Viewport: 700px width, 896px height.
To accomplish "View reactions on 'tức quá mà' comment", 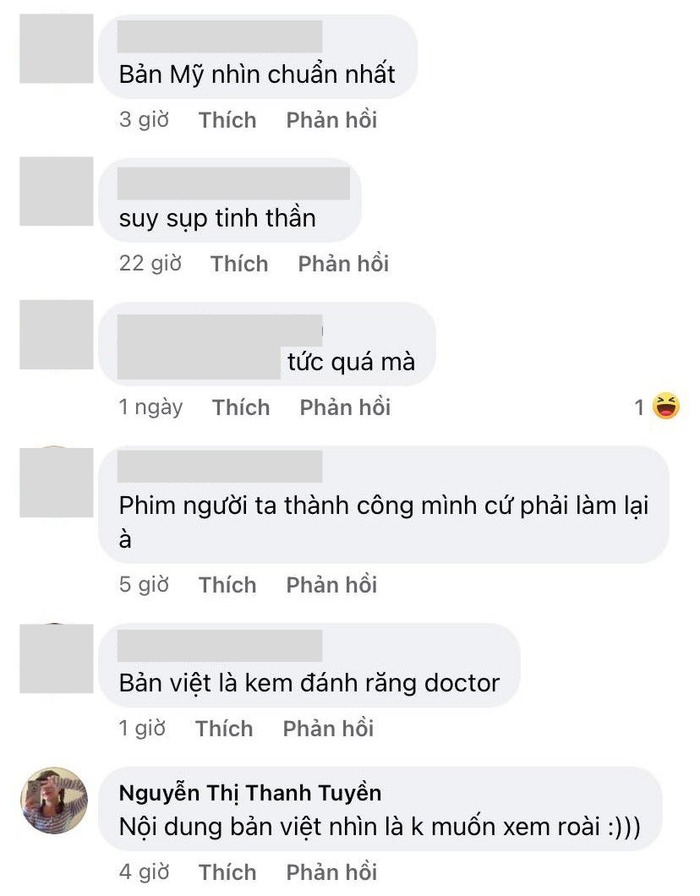I will pyautogui.click(x=657, y=407).
